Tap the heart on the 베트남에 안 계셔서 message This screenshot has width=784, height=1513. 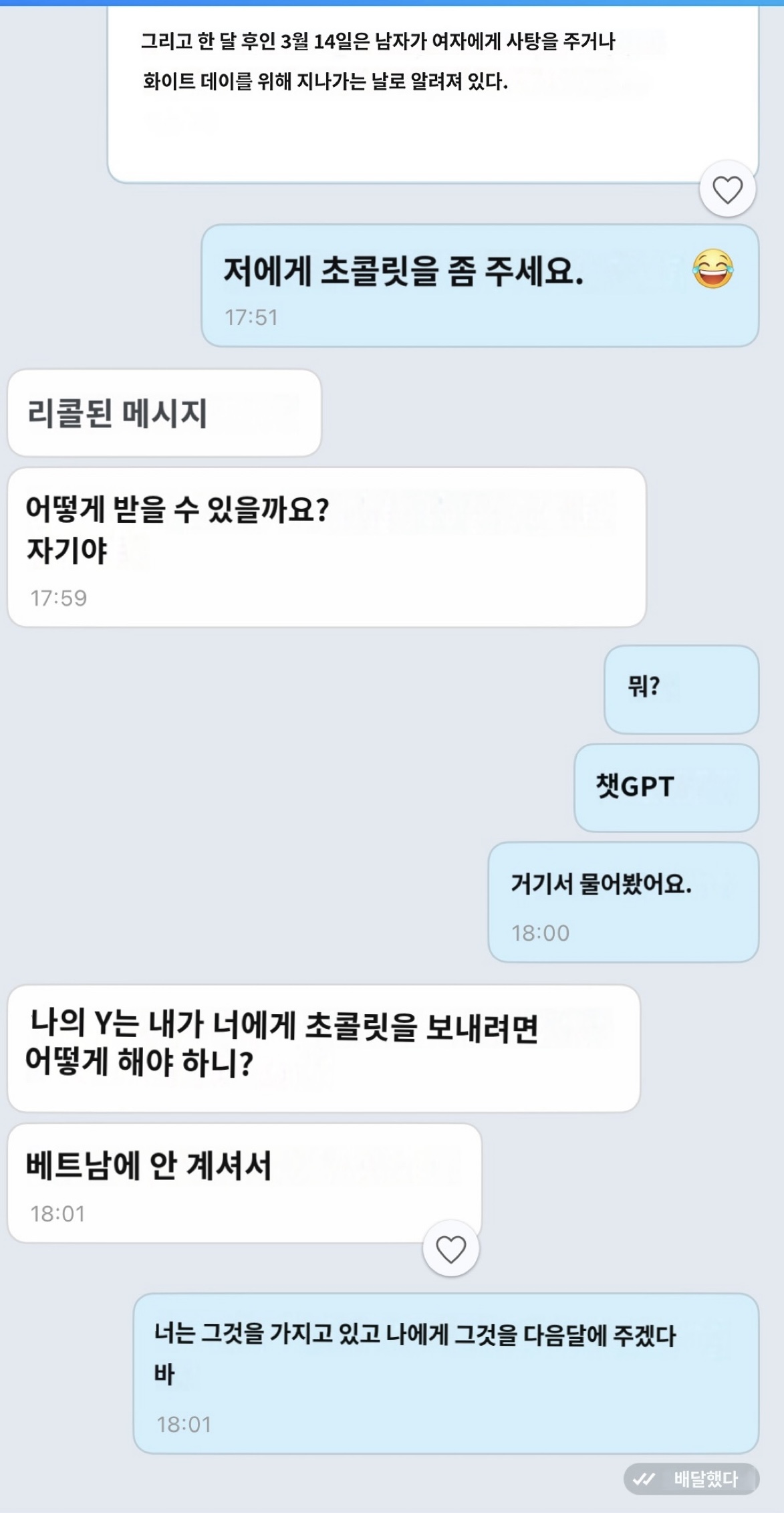450,1248
